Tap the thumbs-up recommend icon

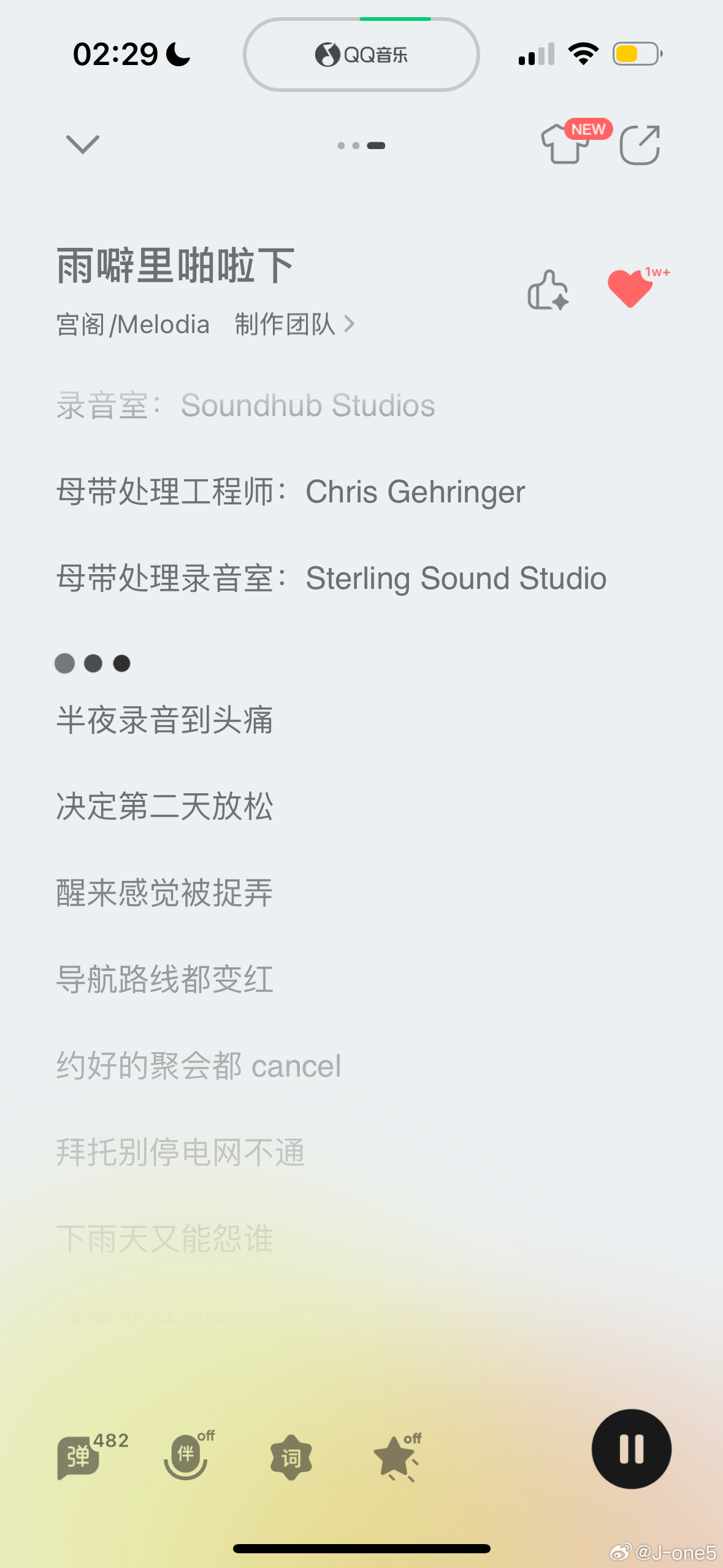(548, 290)
